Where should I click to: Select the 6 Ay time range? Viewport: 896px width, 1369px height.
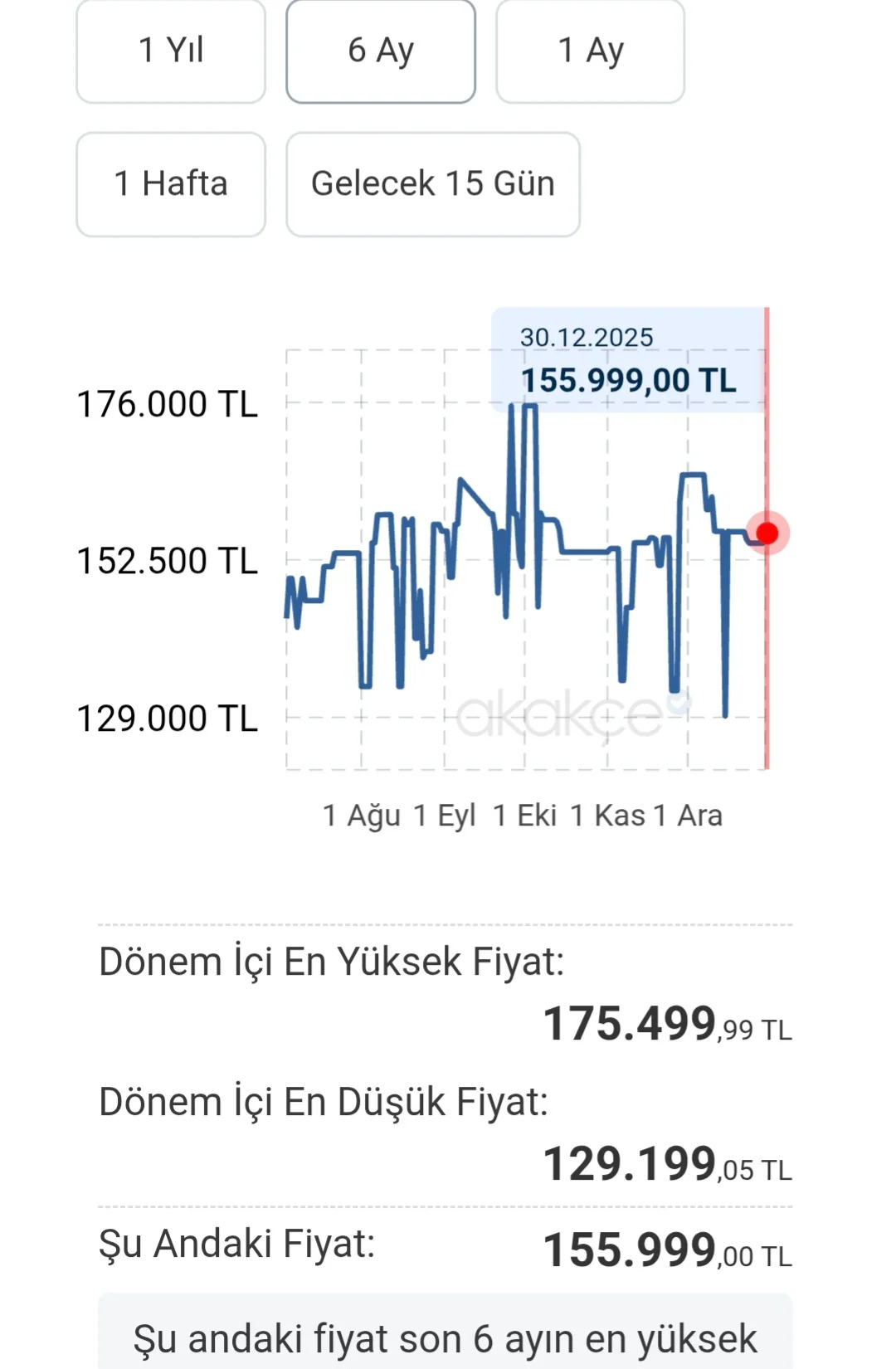(x=381, y=51)
